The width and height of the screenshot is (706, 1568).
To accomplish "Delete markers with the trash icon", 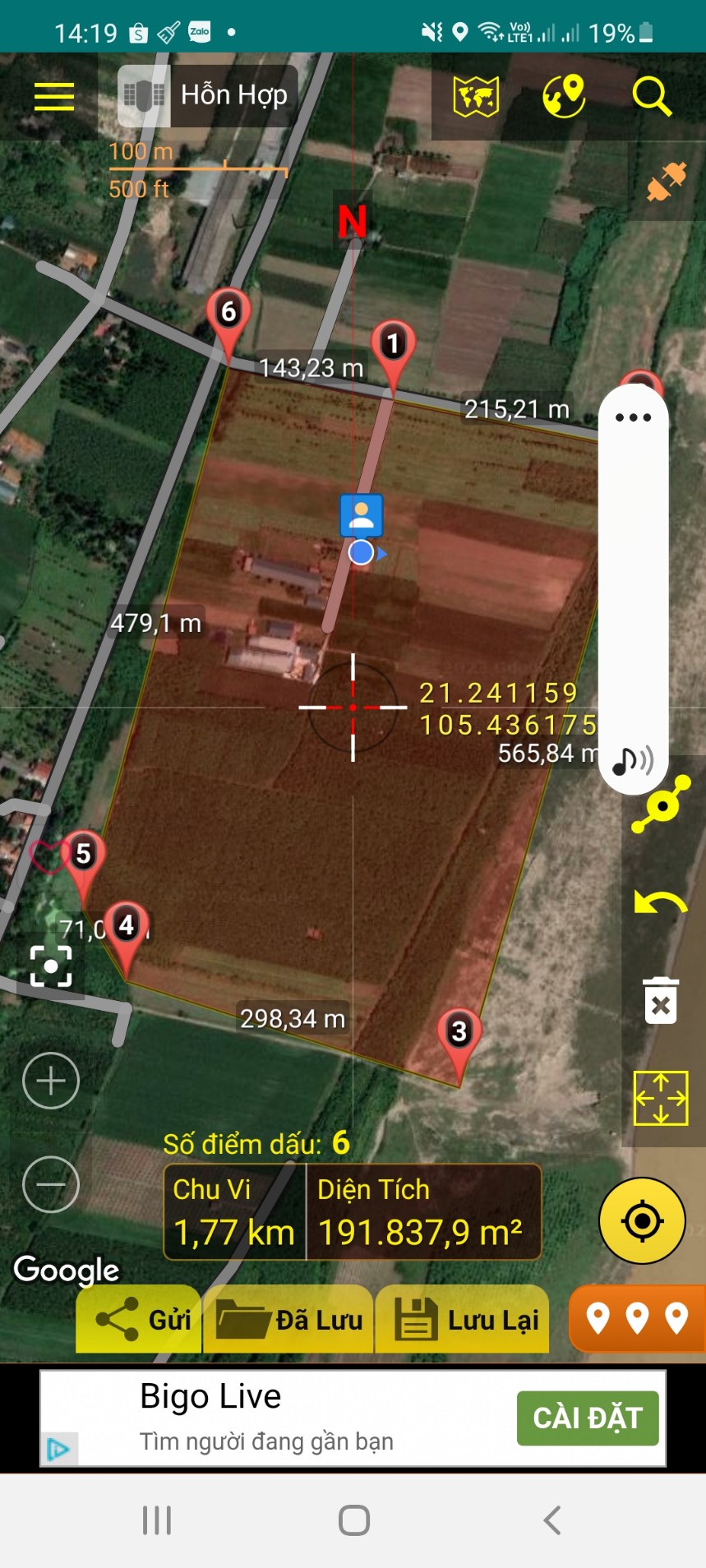I will pyautogui.click(x=661, y=1000).
